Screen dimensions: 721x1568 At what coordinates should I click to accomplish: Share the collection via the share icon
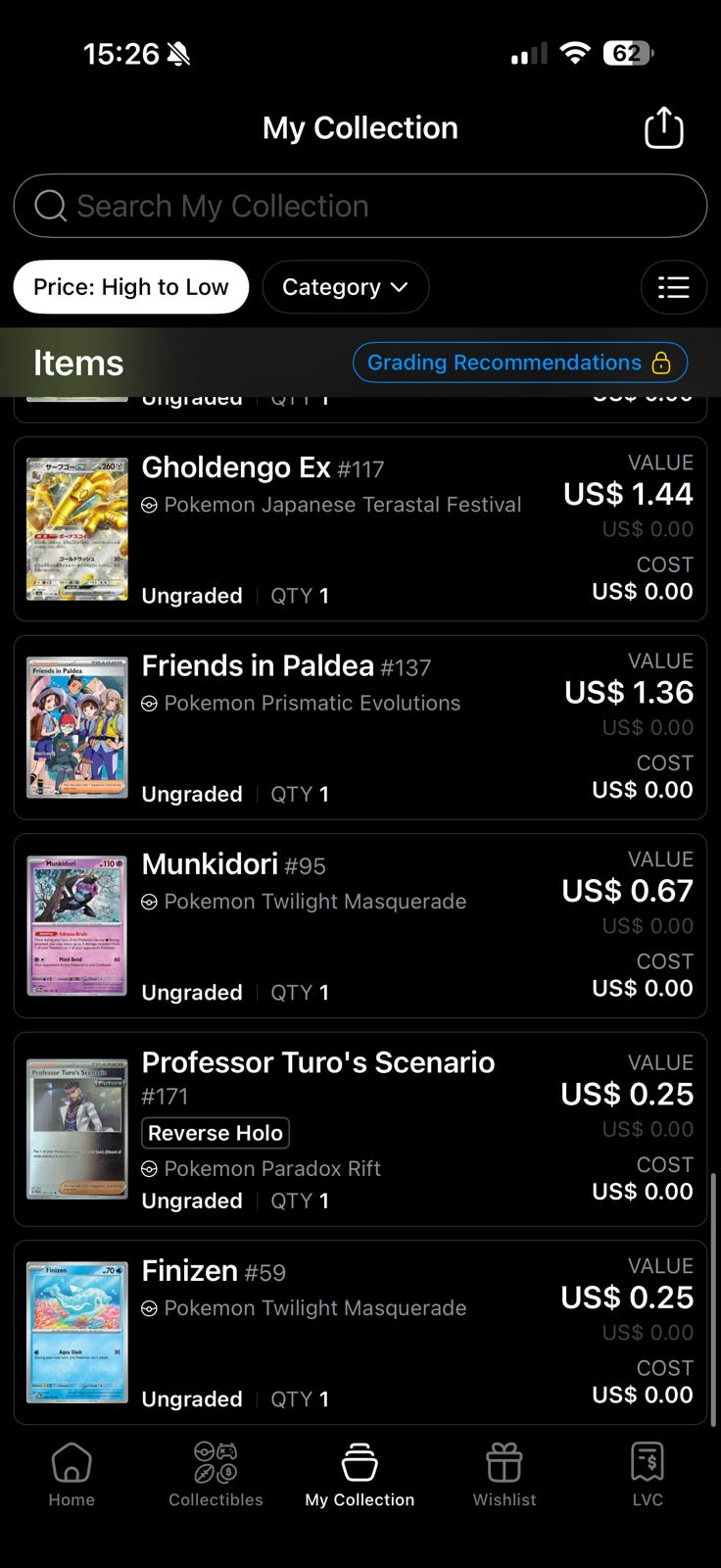click(663, 128)
